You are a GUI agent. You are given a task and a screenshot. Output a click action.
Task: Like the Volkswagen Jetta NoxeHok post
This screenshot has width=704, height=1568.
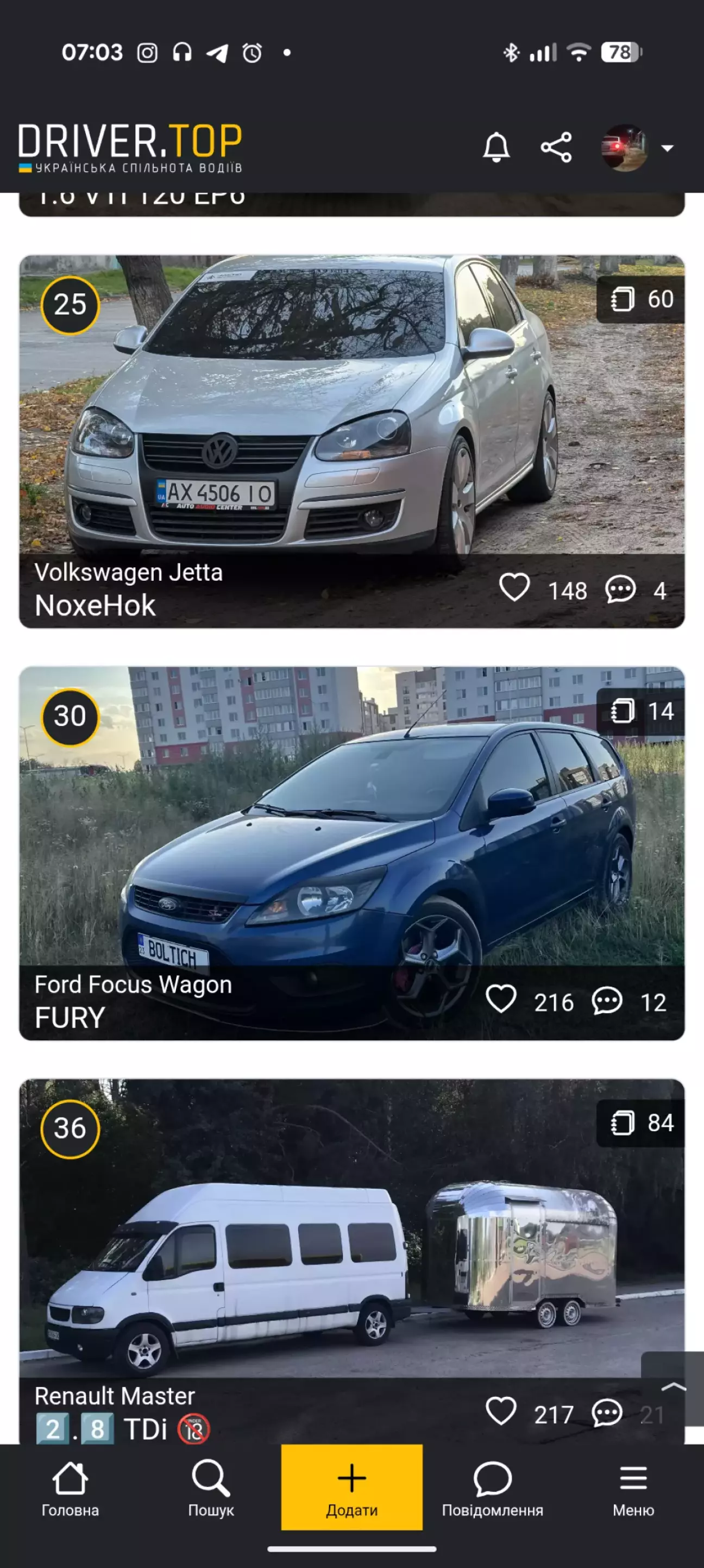[x=515, y=588]
